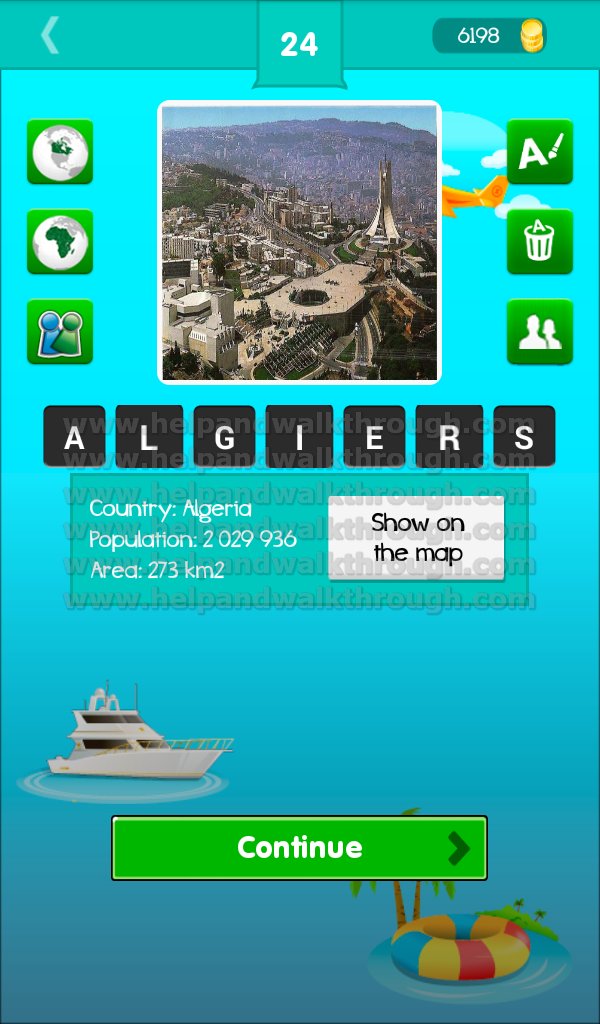Use the Africa globe hint

point(60,241)
